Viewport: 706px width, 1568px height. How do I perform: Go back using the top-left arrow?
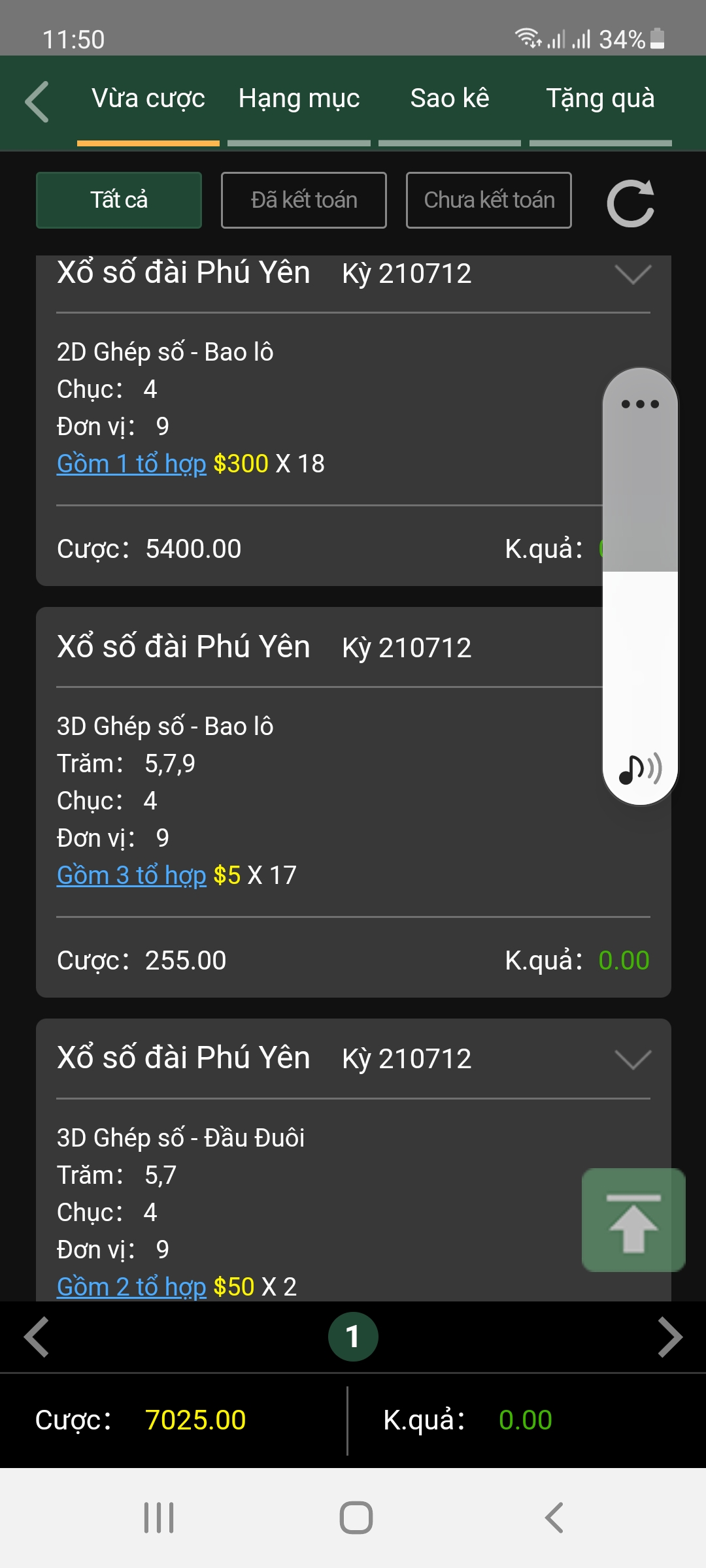[x=37, y=102]
